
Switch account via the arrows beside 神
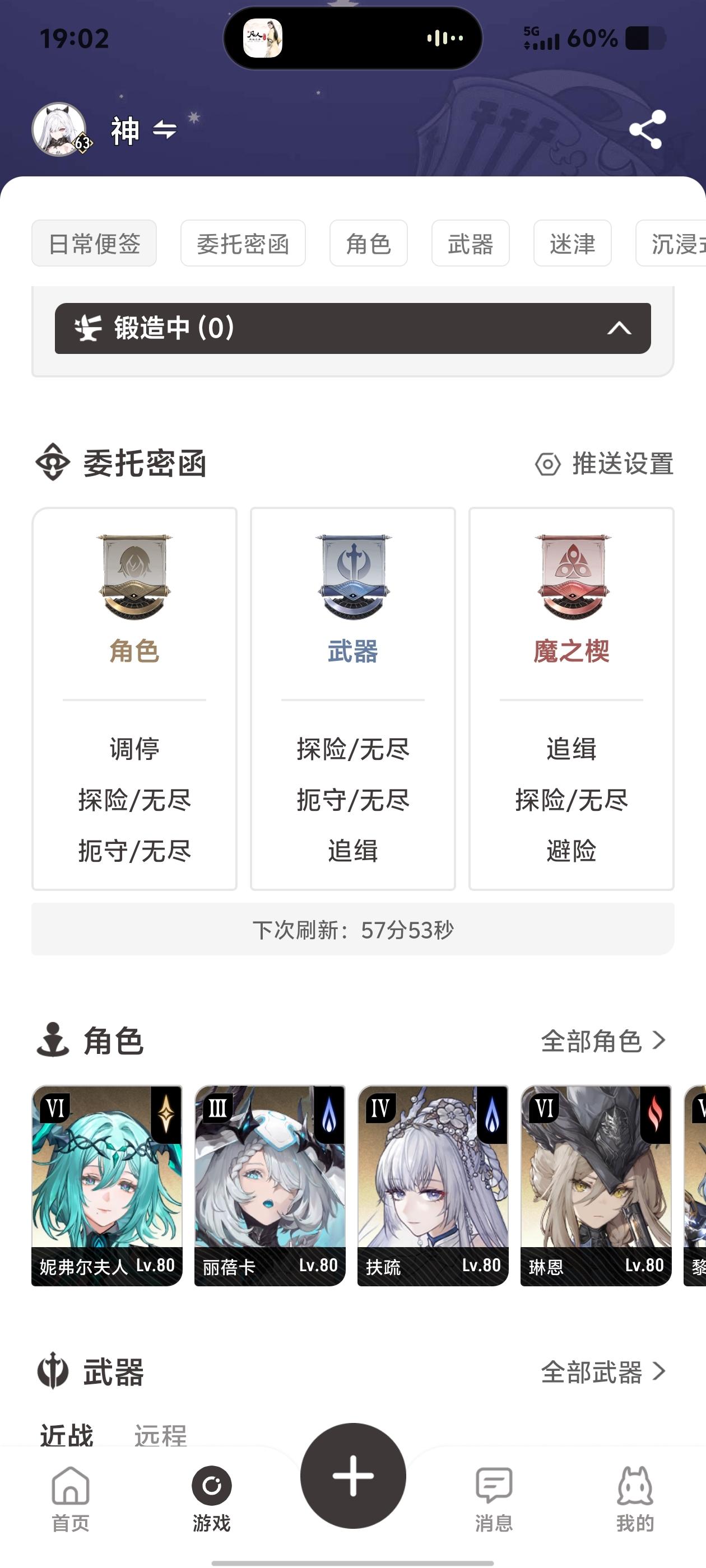pos(165,130)
